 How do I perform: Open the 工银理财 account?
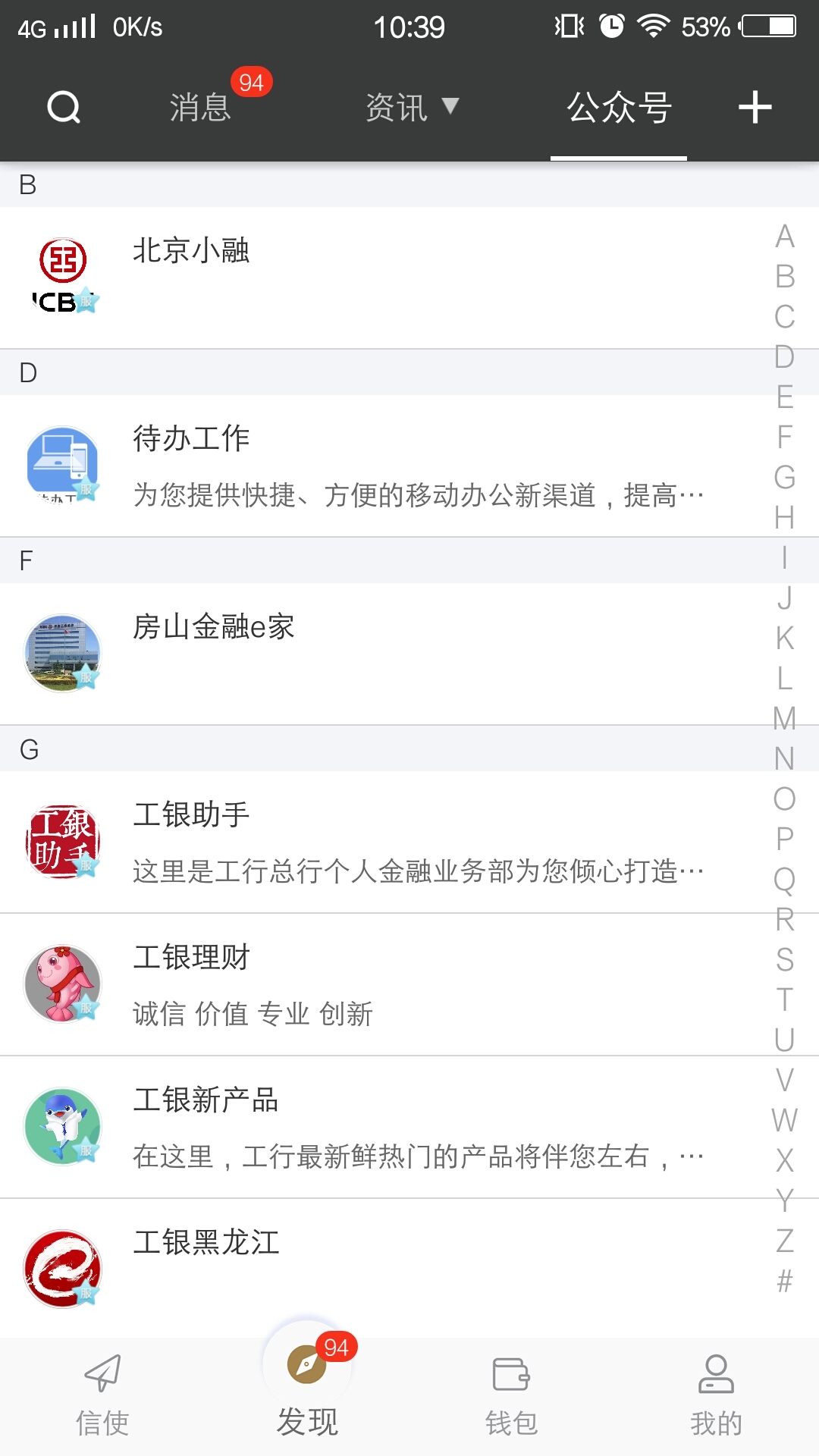pyautogui.click(x=379, y=984)
